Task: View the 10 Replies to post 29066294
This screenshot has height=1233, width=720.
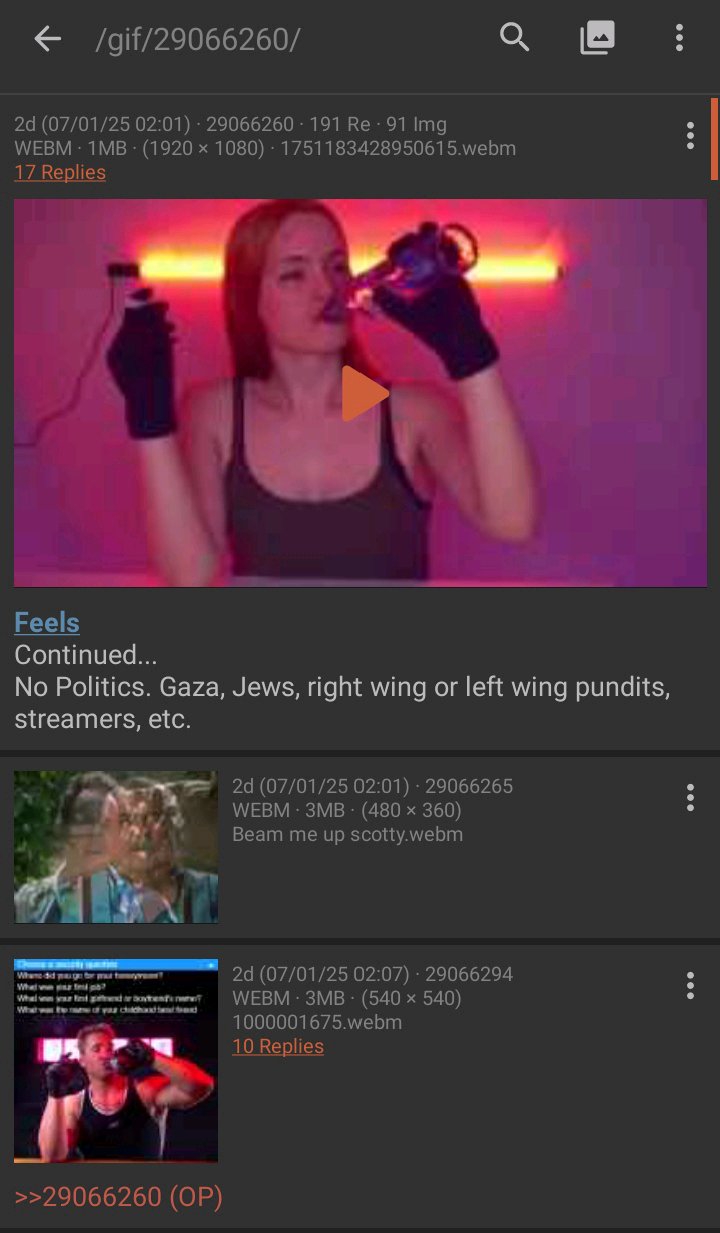Action: (x=278, y=1046)
